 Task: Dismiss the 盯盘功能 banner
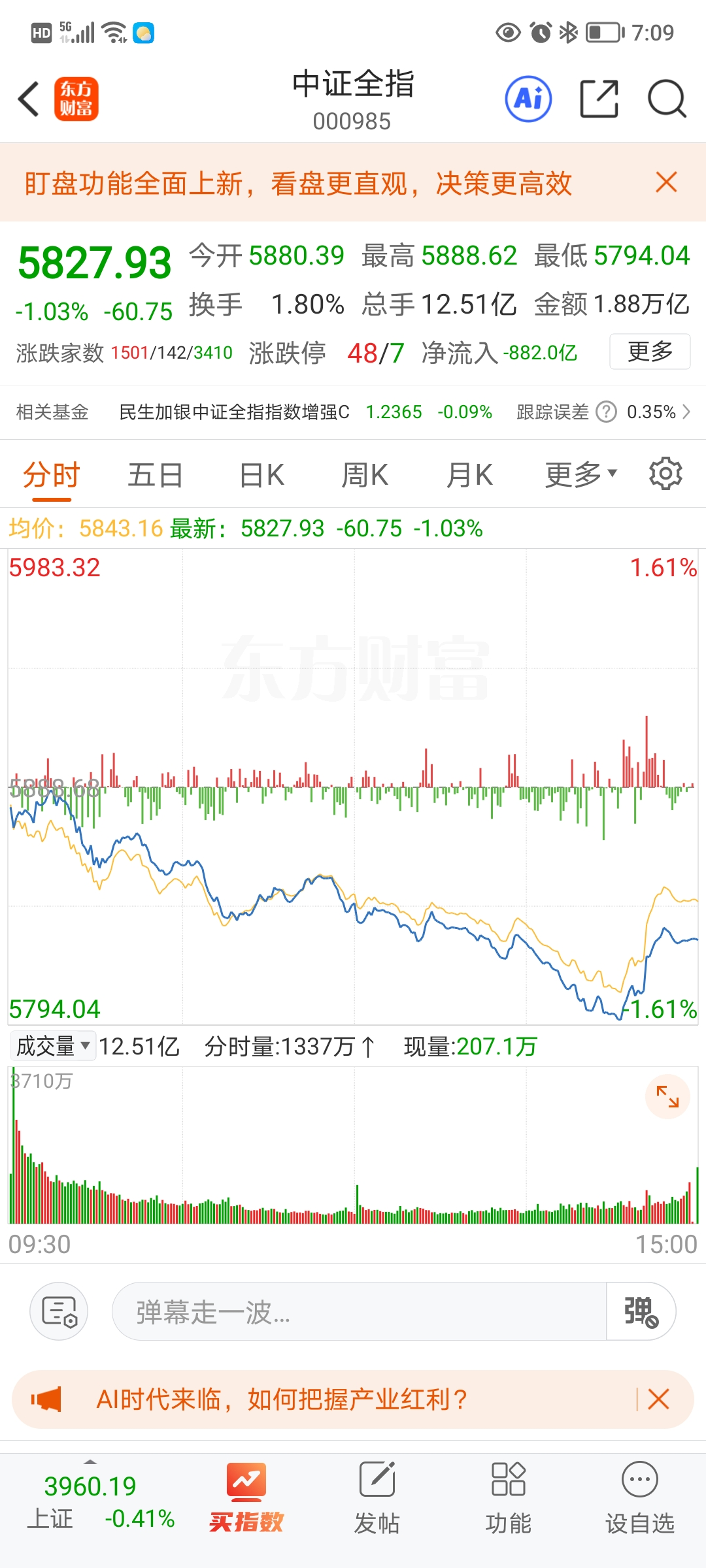pyautogui.click(x=666, y=183)
